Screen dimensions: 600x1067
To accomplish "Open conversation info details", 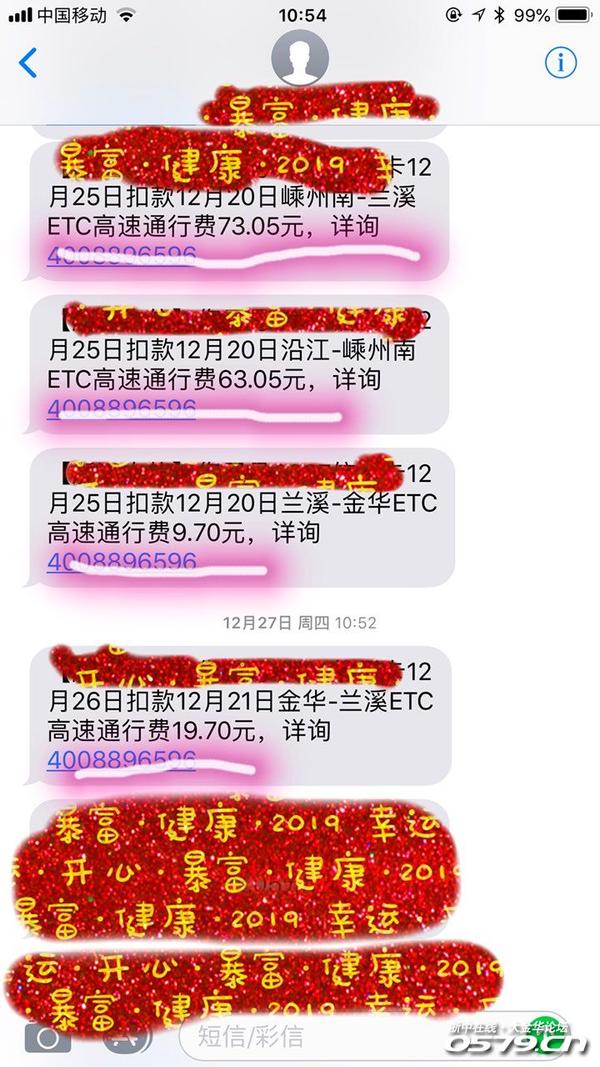I will 560,62.
